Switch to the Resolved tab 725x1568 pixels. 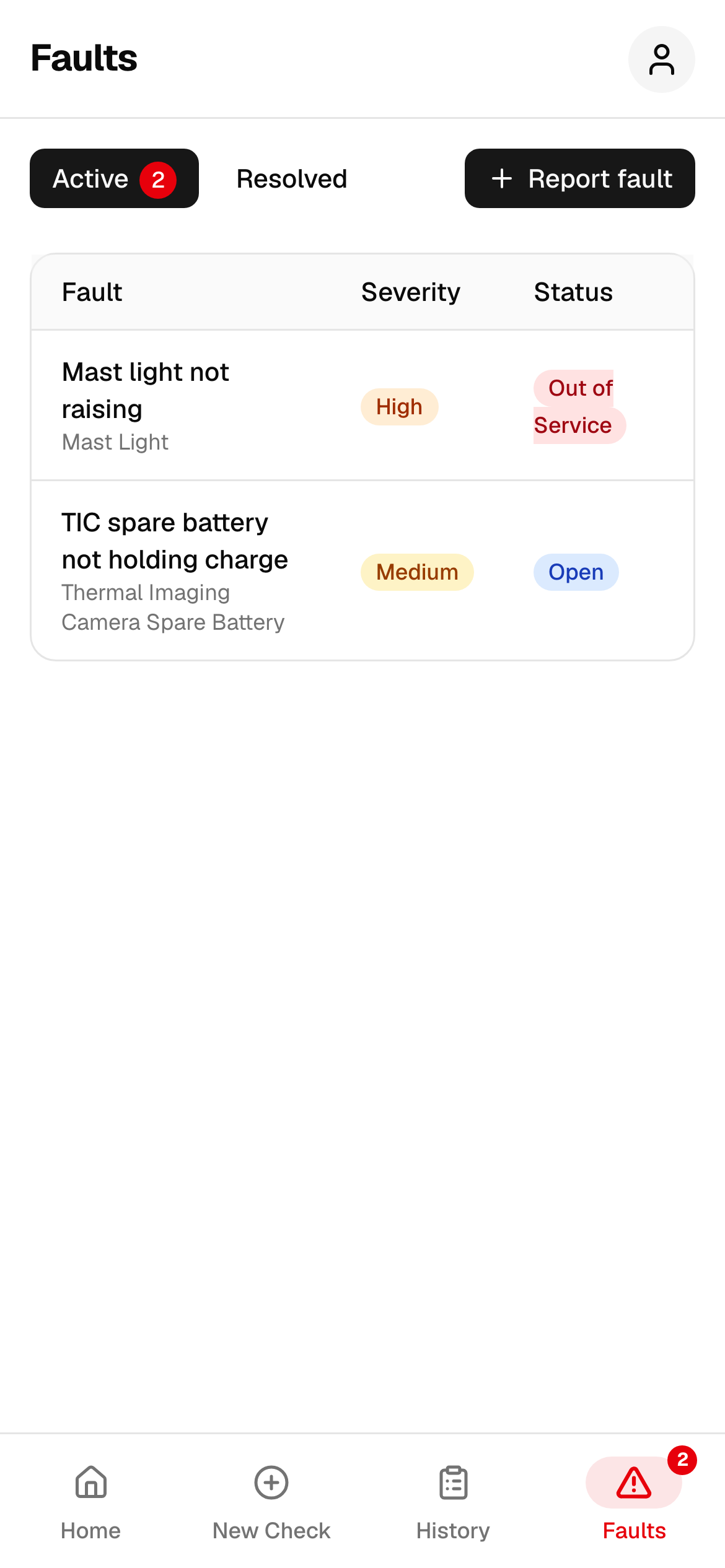click(292, 178)
